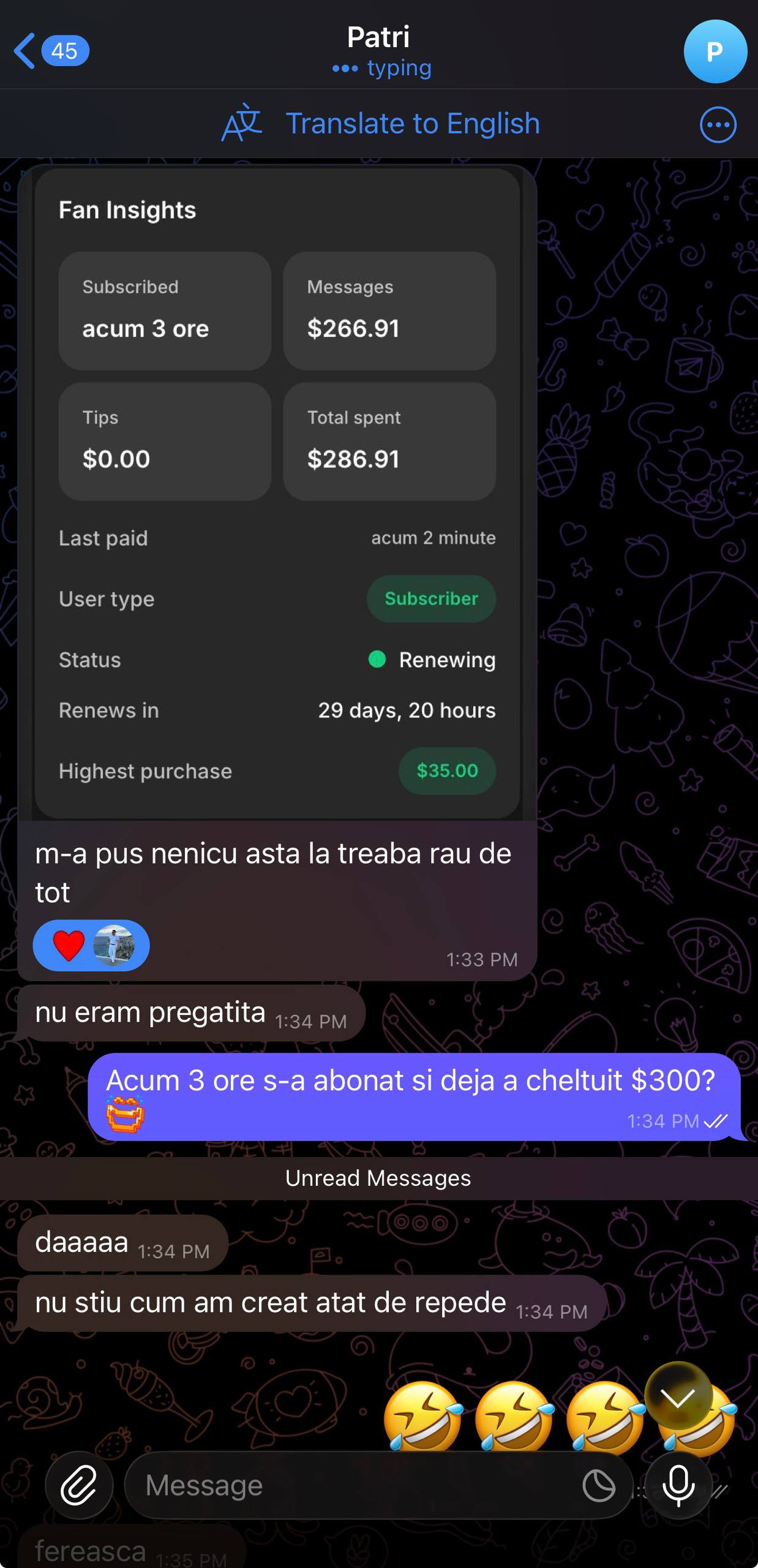Record a voice message

pyautogui.click(x=678, y=1485)
